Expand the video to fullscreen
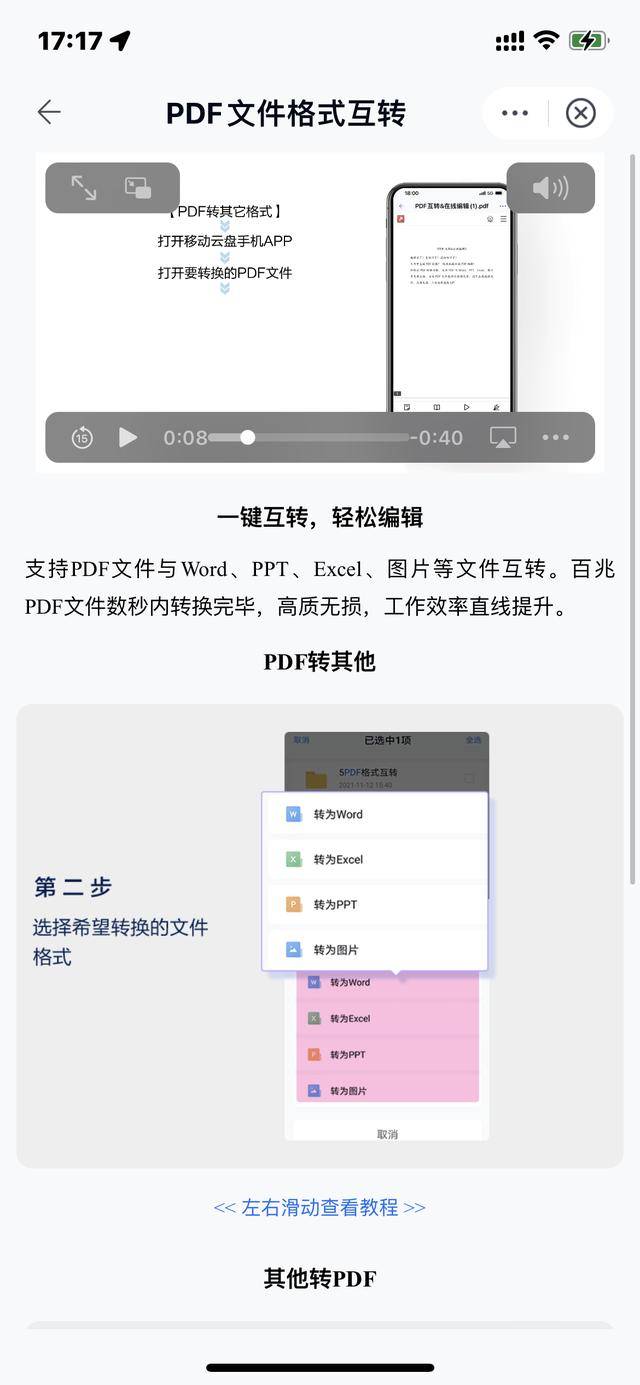The width and height of the screenshot is (640, 1385). (x=84, y=187)
